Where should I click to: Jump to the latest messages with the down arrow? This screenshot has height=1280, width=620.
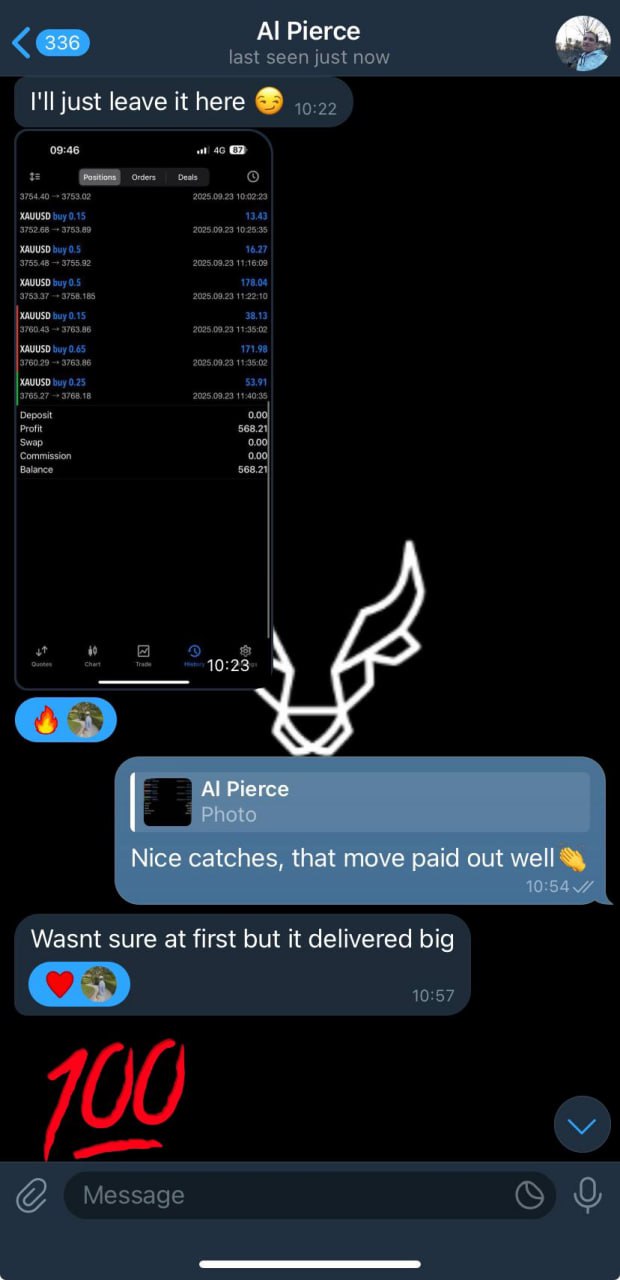click(x=582, y=1125)
